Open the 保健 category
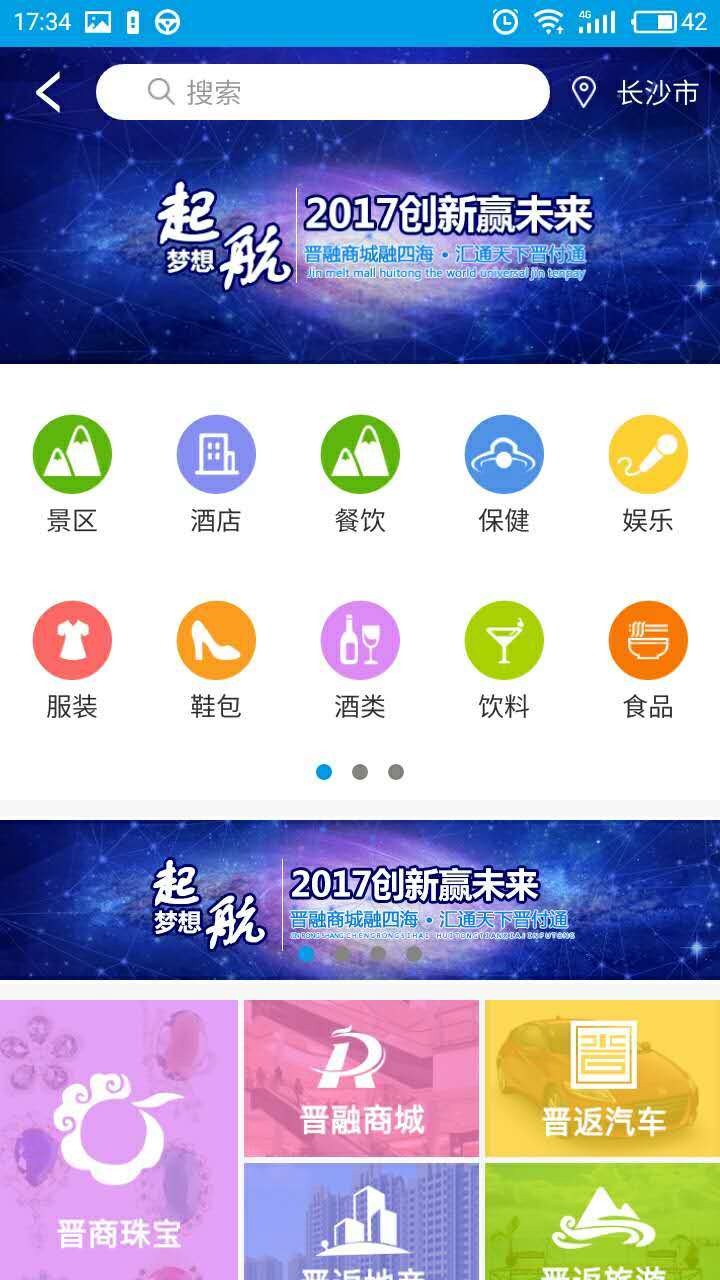This screenshot has width=720, height=1280. click(x=504, y=475)
